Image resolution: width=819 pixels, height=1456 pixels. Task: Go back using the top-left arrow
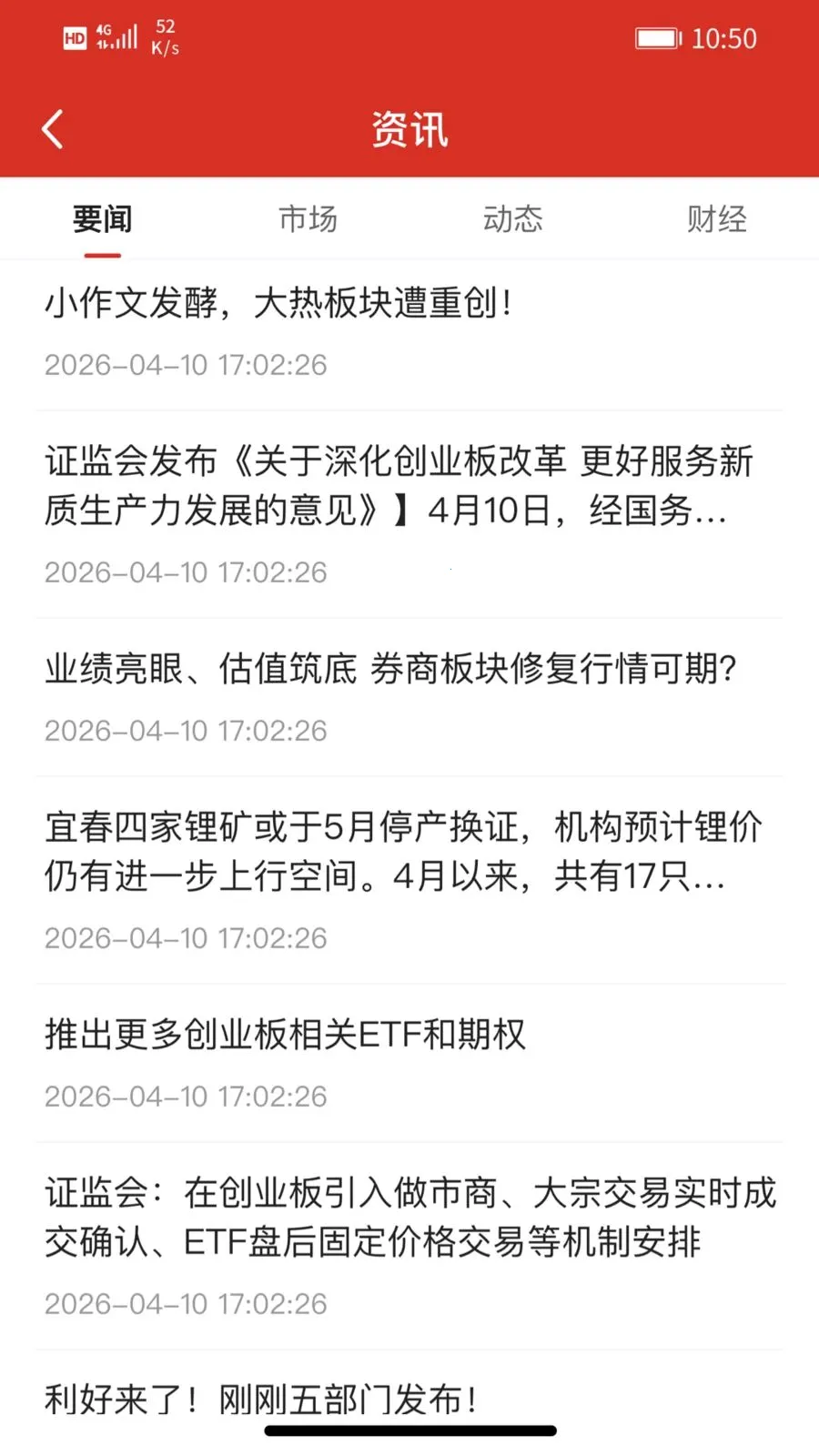point(53,129)
